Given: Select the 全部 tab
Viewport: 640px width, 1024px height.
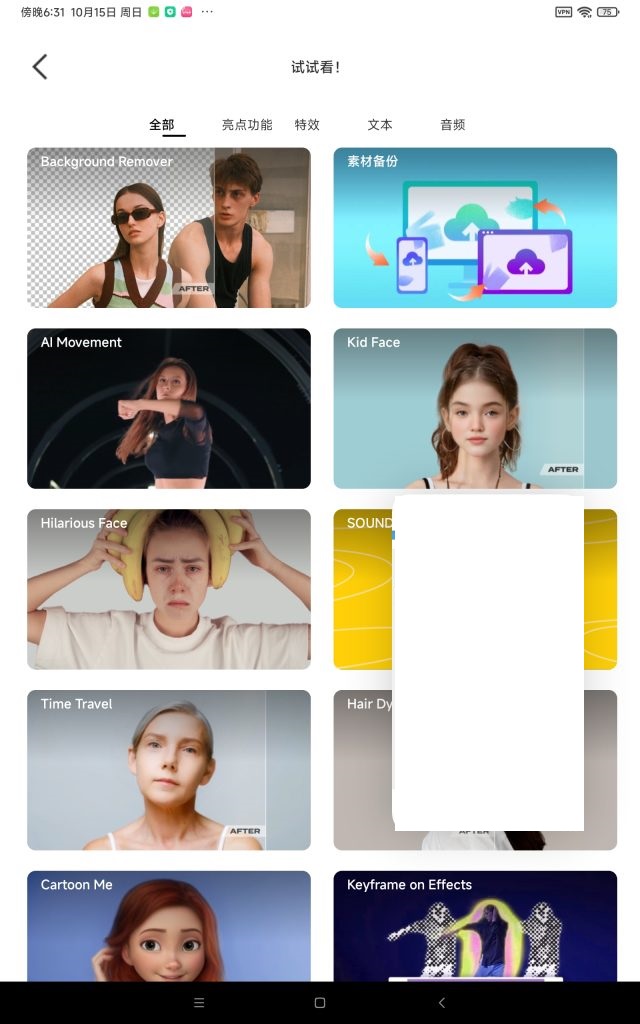Looking at the screenshot, I should point(161,125).
